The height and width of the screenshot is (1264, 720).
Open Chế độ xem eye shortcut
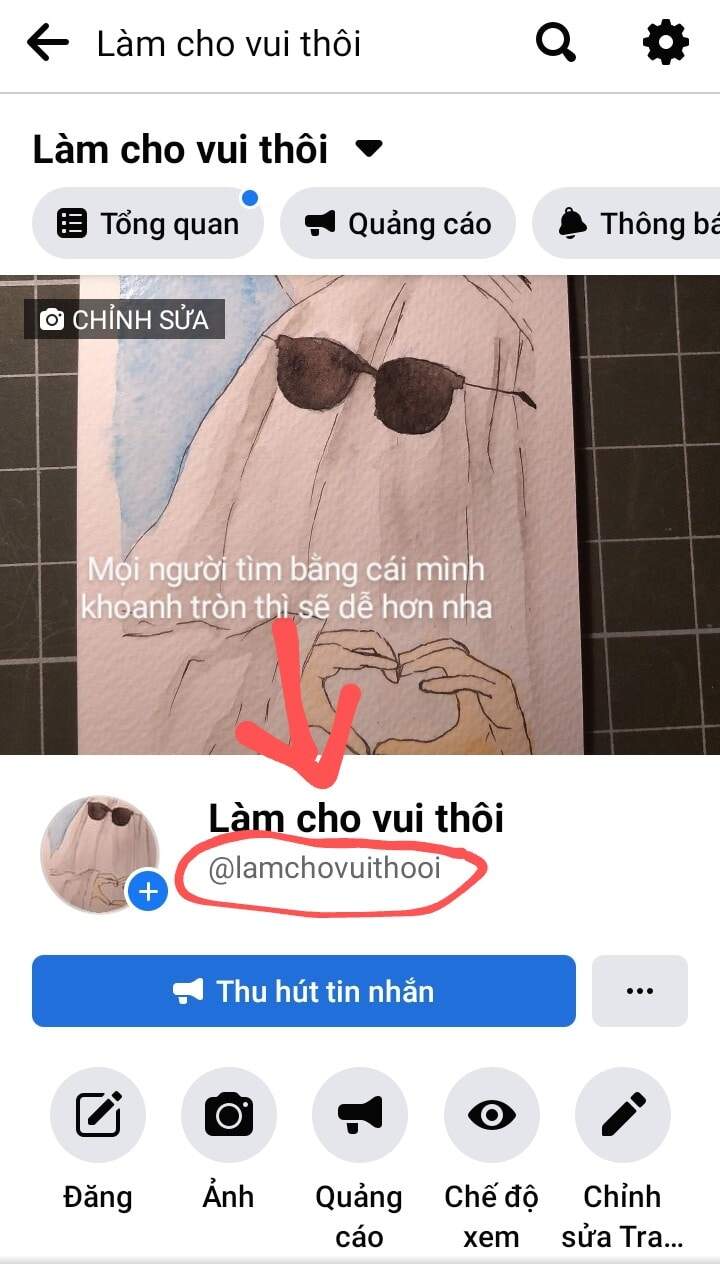tap(491, 1115)
